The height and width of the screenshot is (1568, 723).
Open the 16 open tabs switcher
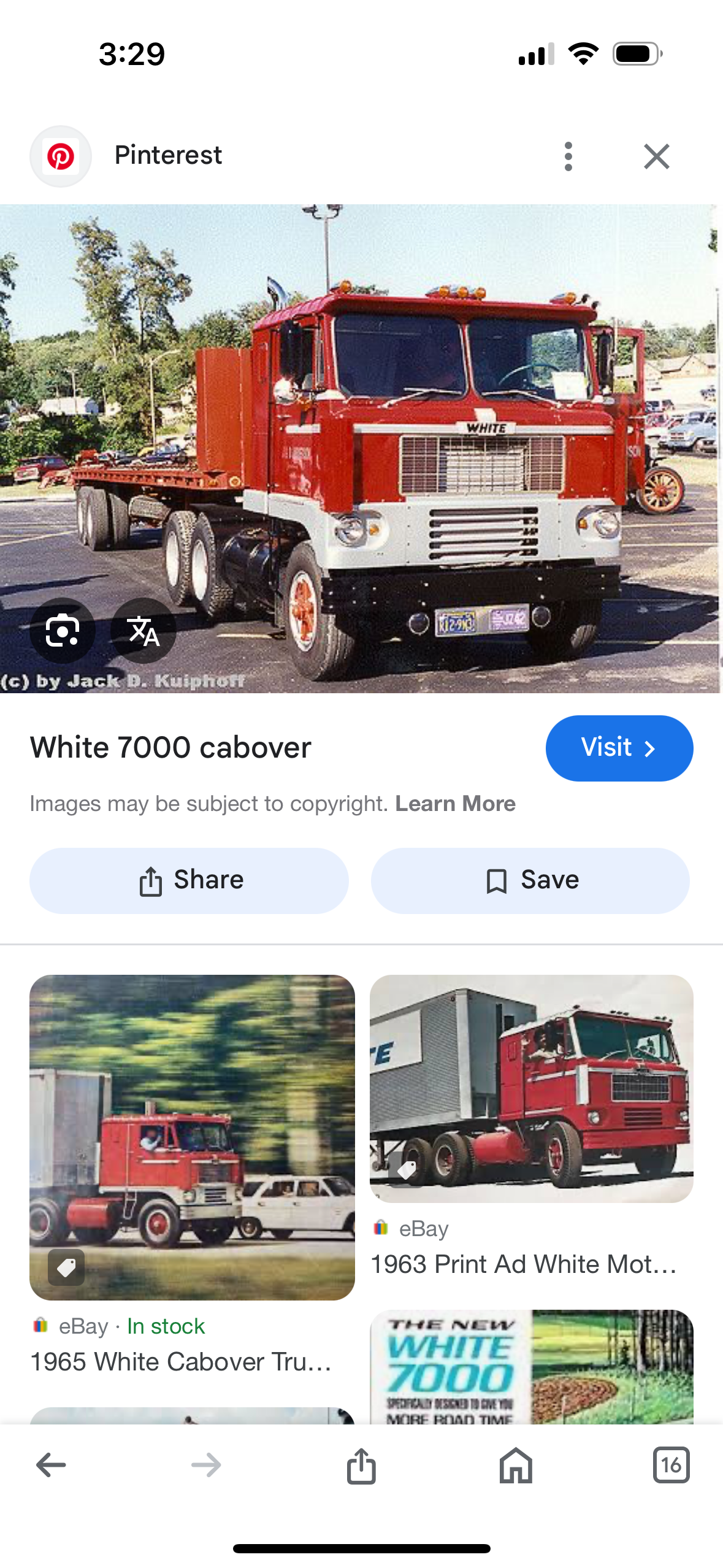pyautogui.click(x=671, y=1465)
